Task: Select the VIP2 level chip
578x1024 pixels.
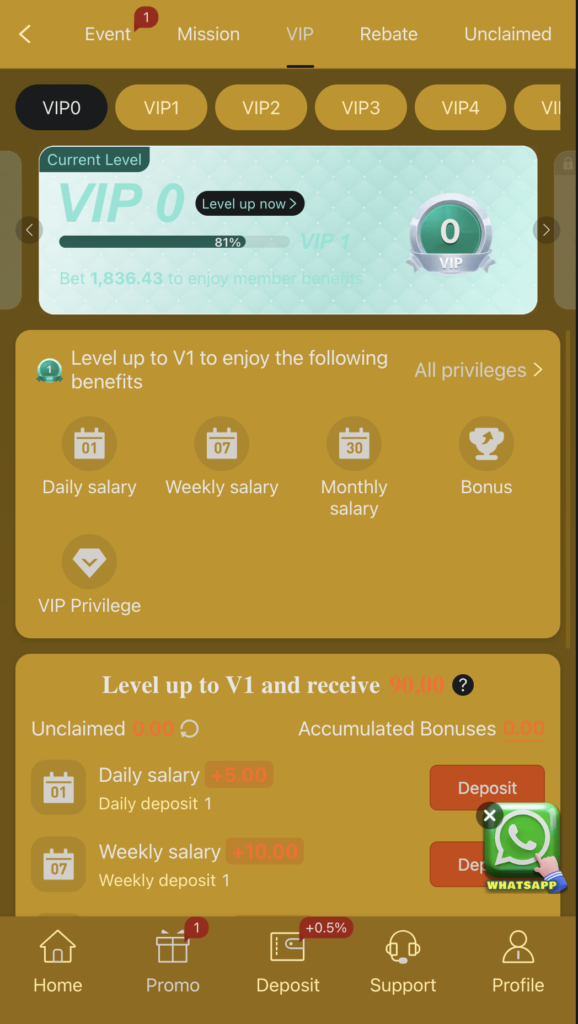Action: tap(261, 107)
